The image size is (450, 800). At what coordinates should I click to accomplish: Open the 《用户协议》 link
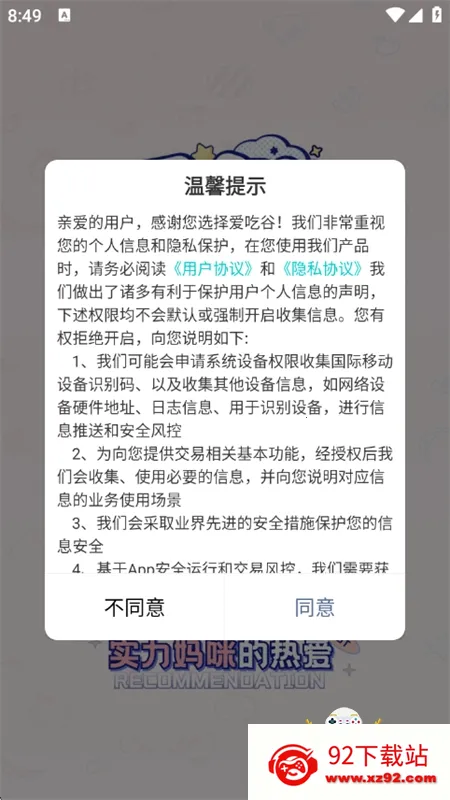click(x=213, y=268)
